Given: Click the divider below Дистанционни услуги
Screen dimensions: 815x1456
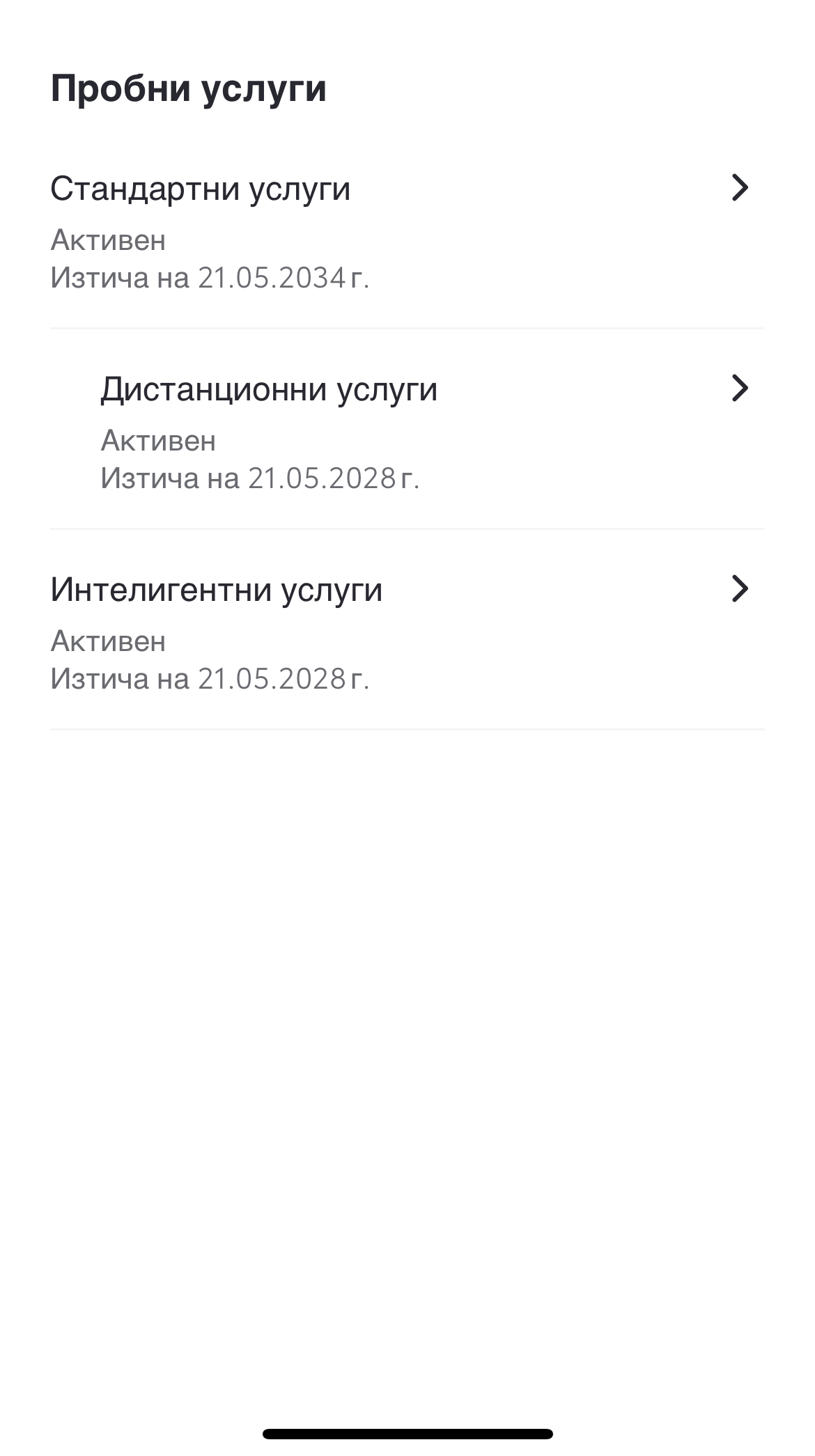Looking at the screenshot, I should [x=407, y=529].
